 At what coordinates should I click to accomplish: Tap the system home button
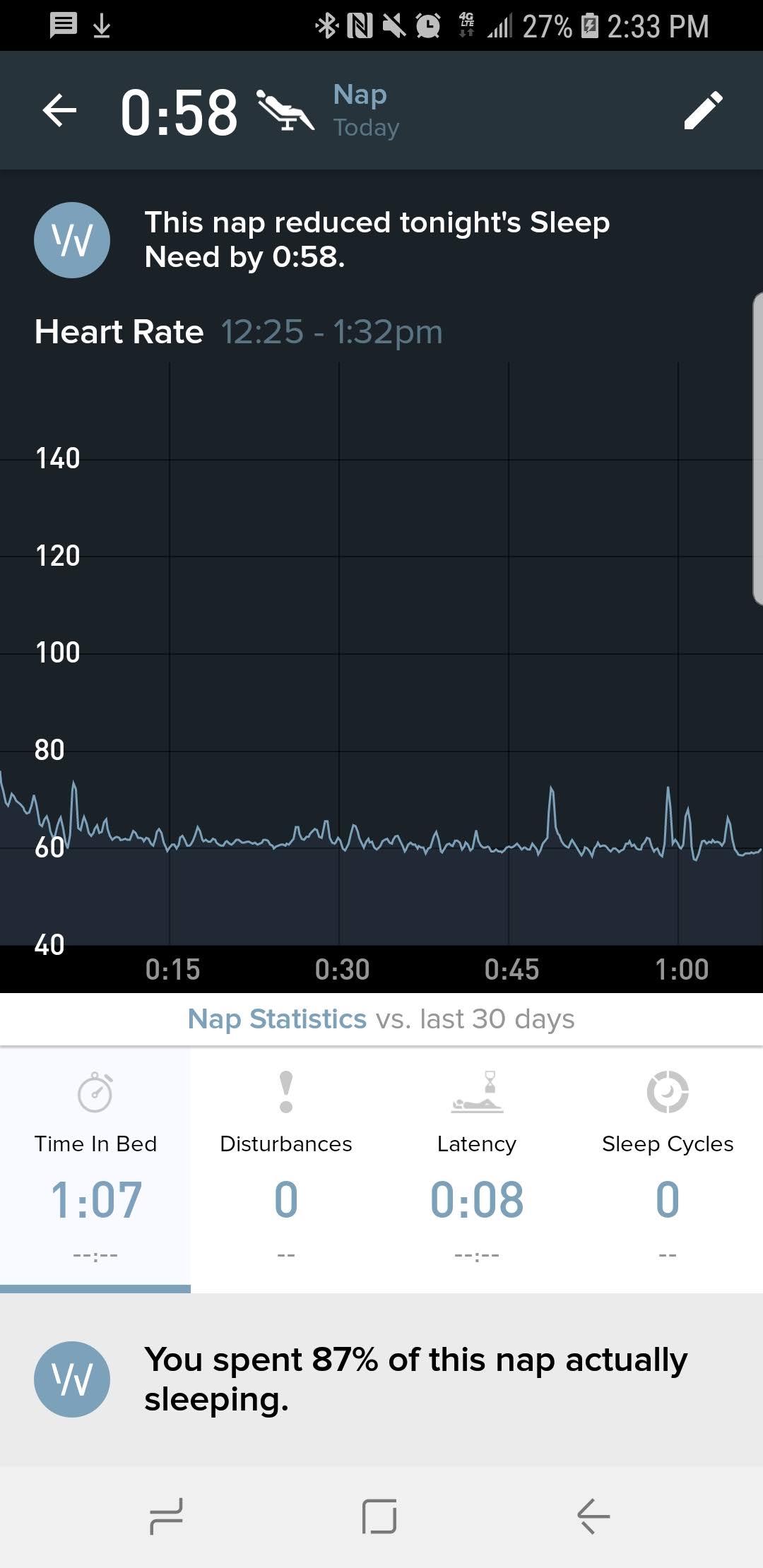379,1516
